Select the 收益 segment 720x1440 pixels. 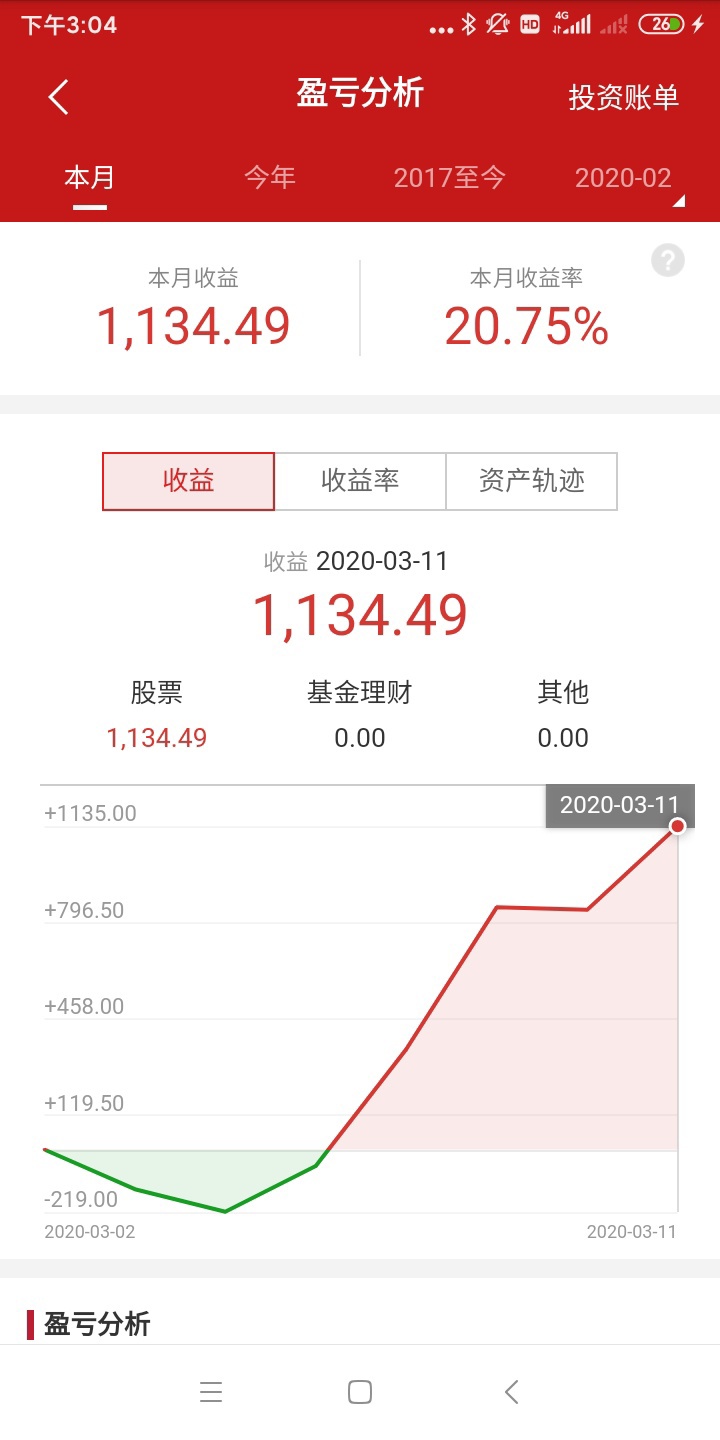click(x=188, y=481)
